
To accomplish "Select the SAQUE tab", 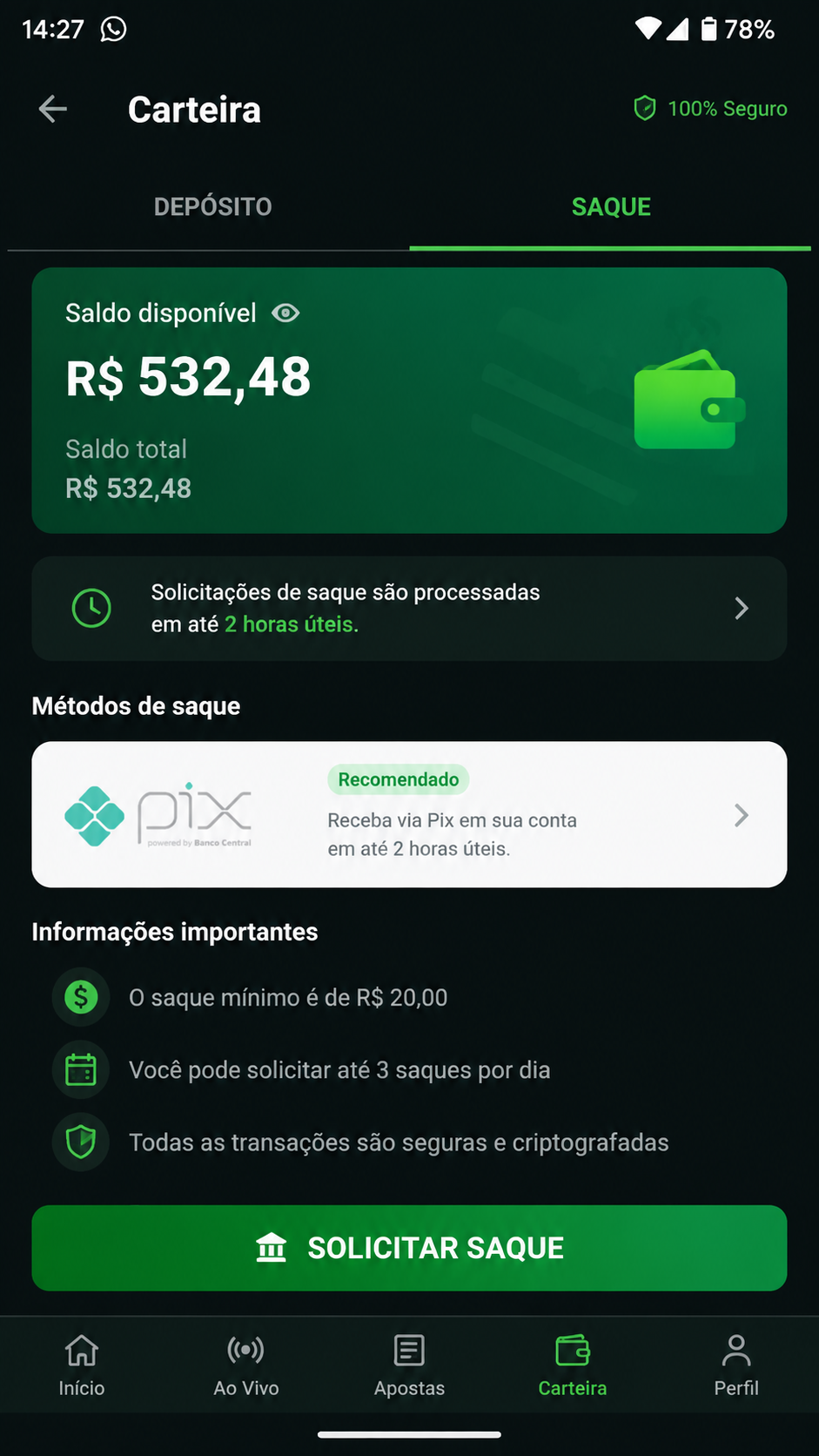I will (x=611, y=206).
